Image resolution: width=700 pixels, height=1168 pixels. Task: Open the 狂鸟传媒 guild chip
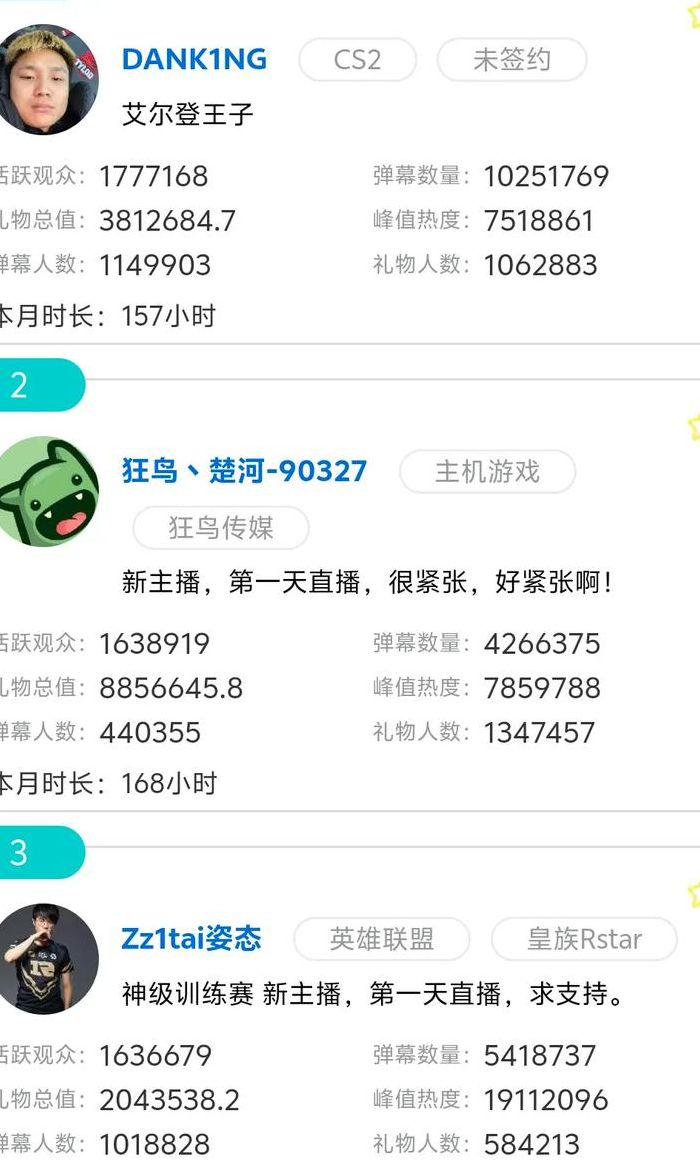click(220, 527)
